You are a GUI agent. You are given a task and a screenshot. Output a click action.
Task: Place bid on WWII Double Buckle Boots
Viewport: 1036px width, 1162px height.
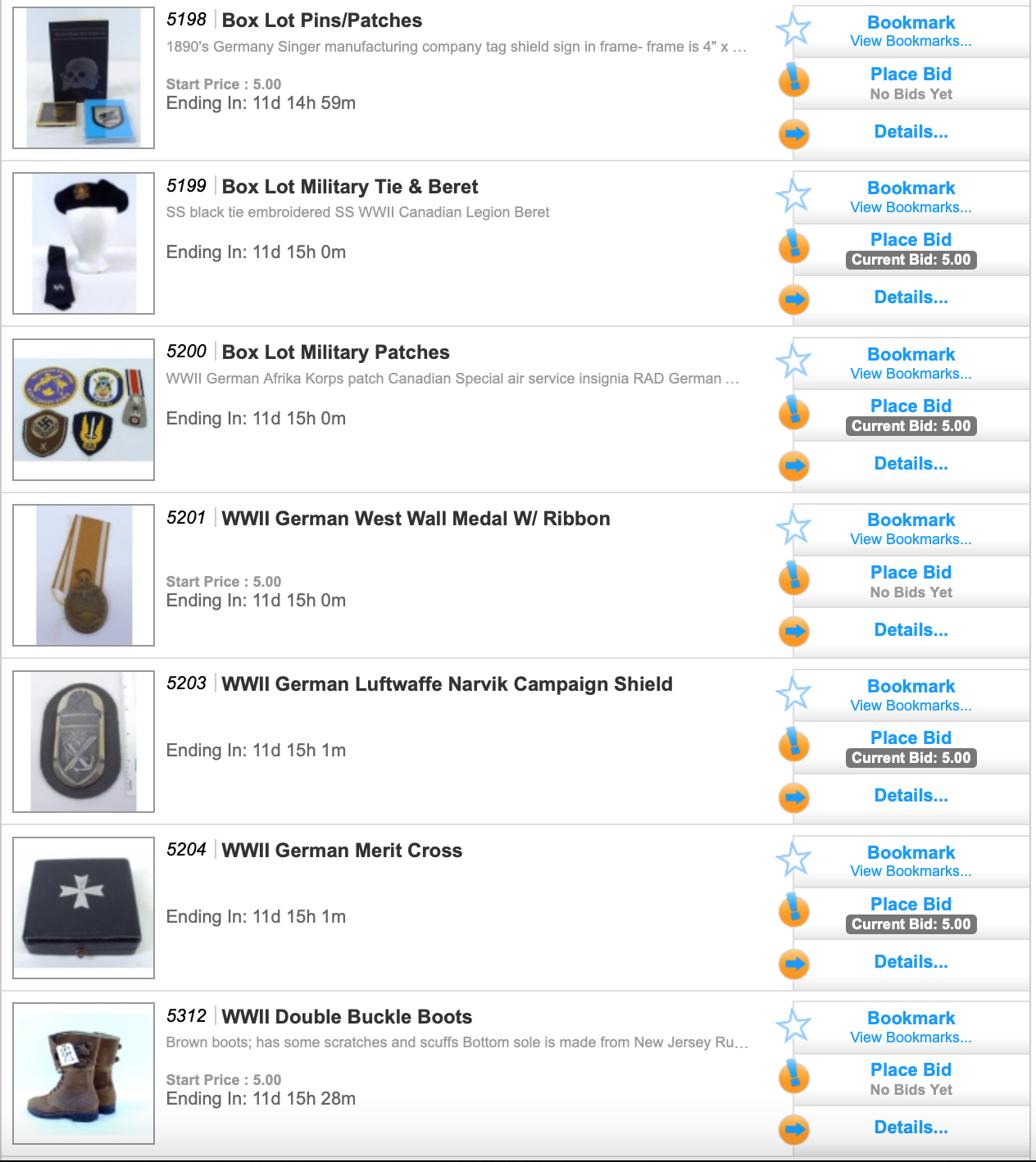[x=911, y=1070]
